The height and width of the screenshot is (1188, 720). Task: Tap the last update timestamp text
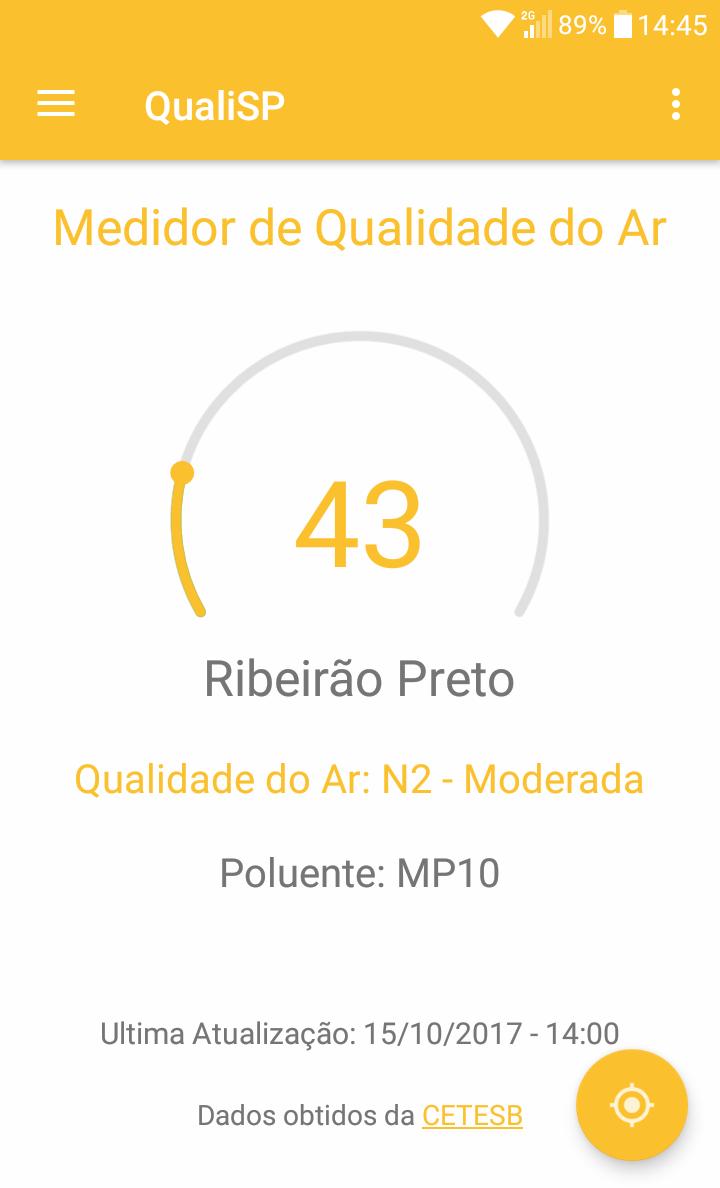click(x=360, y=1033)
